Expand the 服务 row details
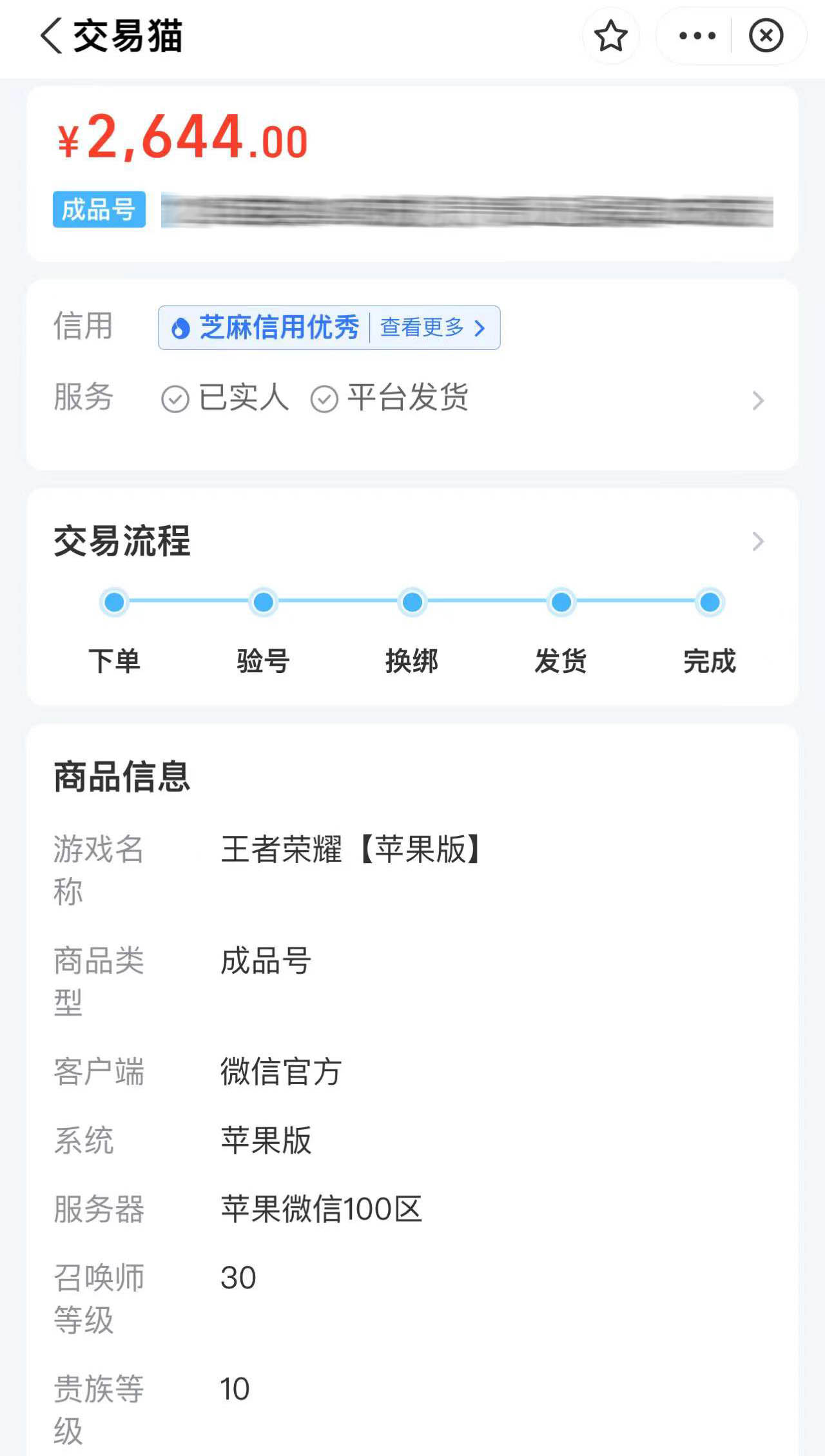The height and width of the screenshot is (1456, 825). 757,400
